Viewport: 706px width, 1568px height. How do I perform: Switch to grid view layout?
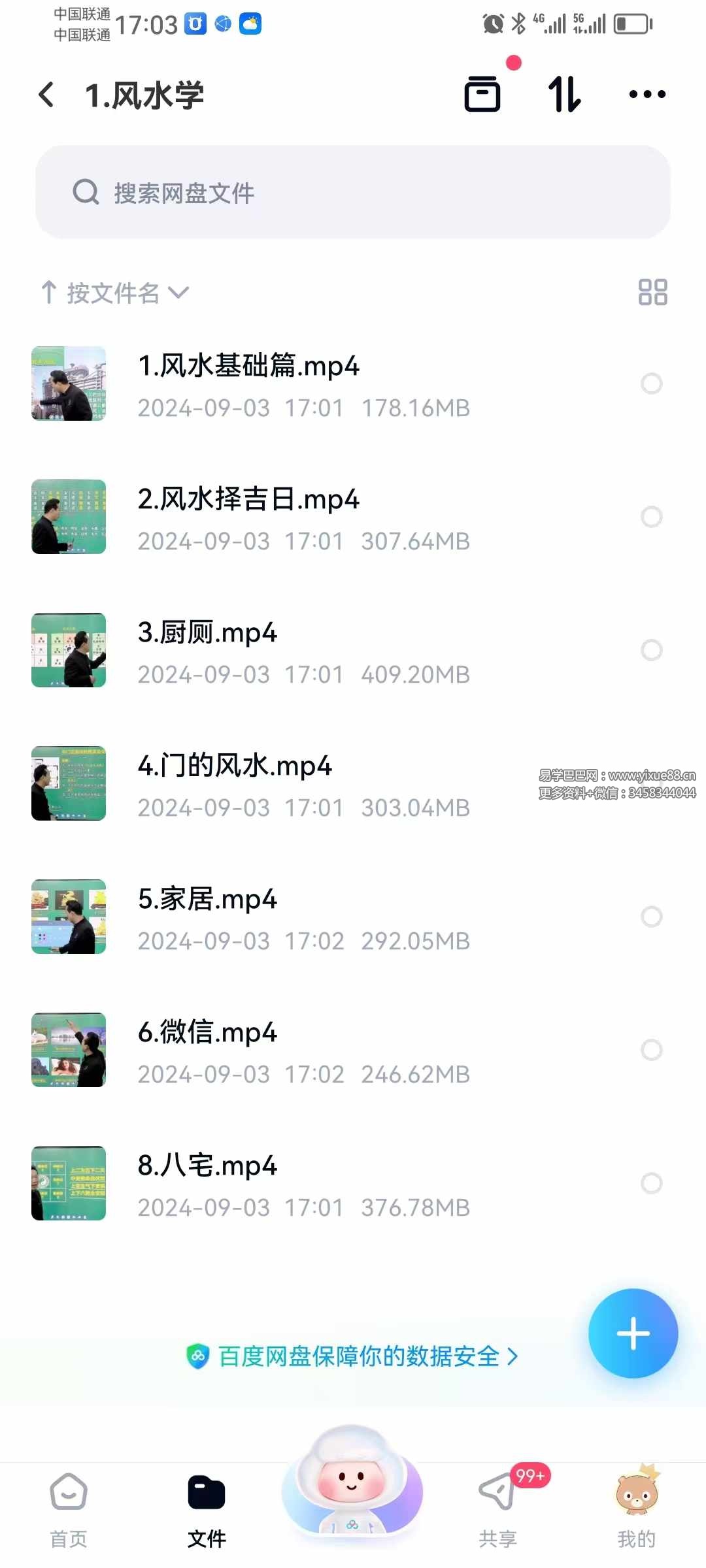pos(652,292)
